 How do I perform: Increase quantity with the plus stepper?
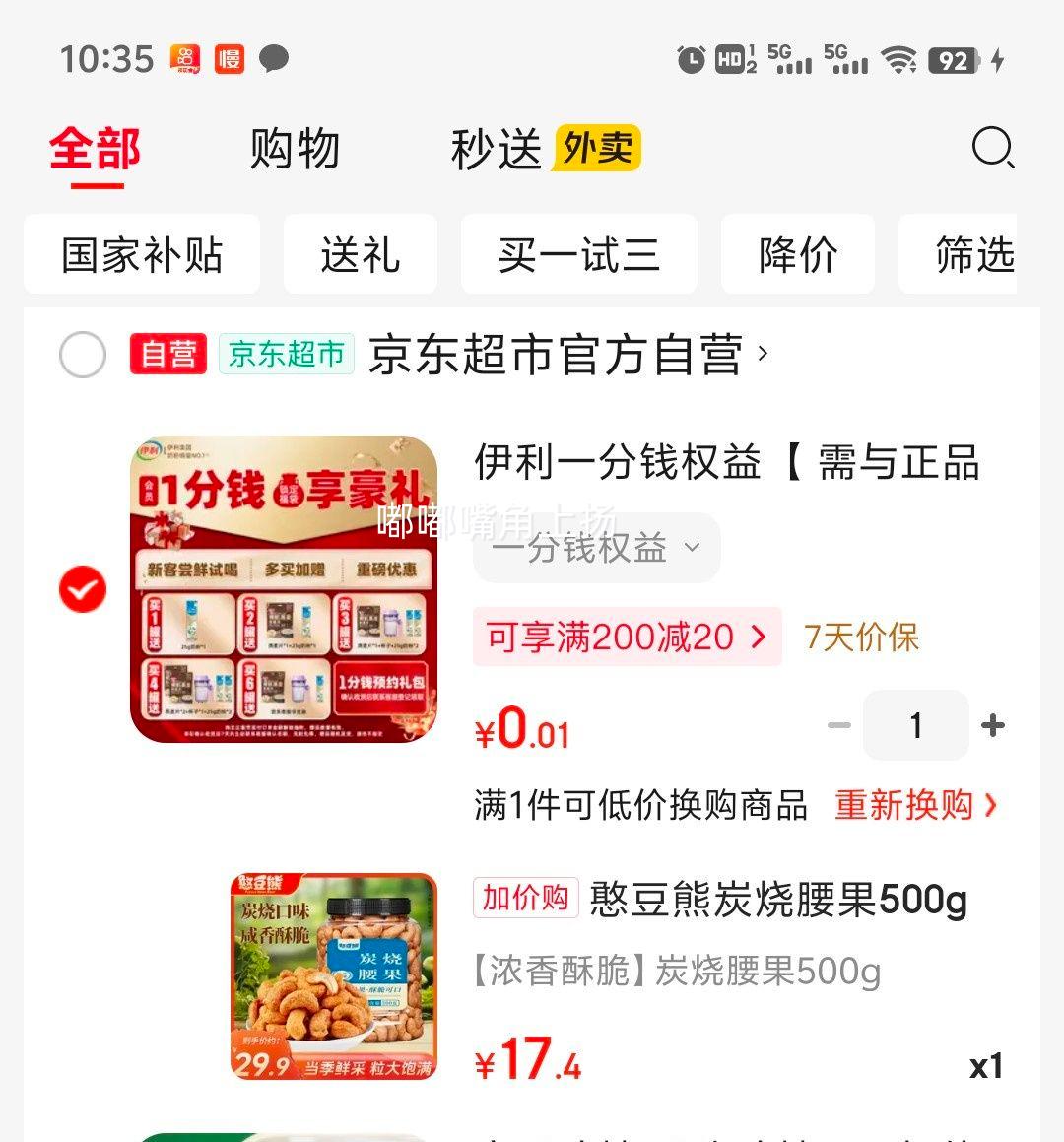[992, 725]
